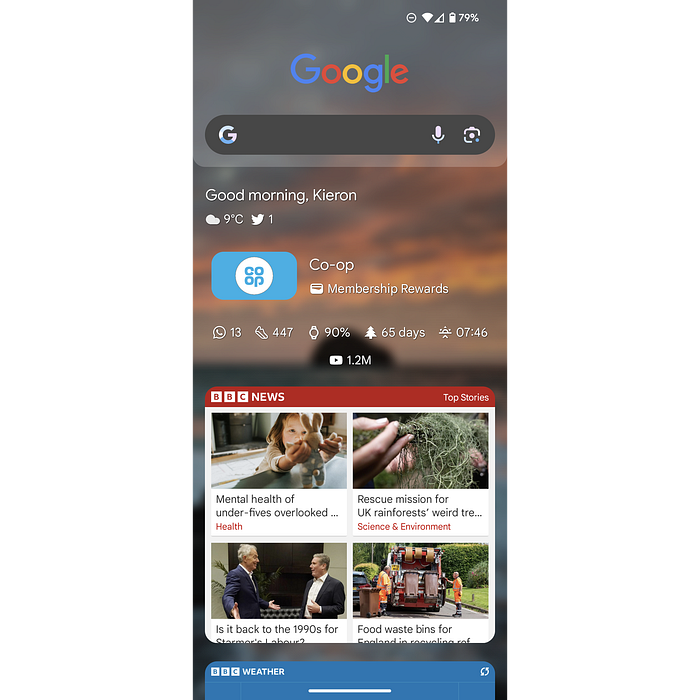The height and width of the screenshot is (700, 700).
Task: Open WhatsApp messages counter showing 13
Action: 227,332
